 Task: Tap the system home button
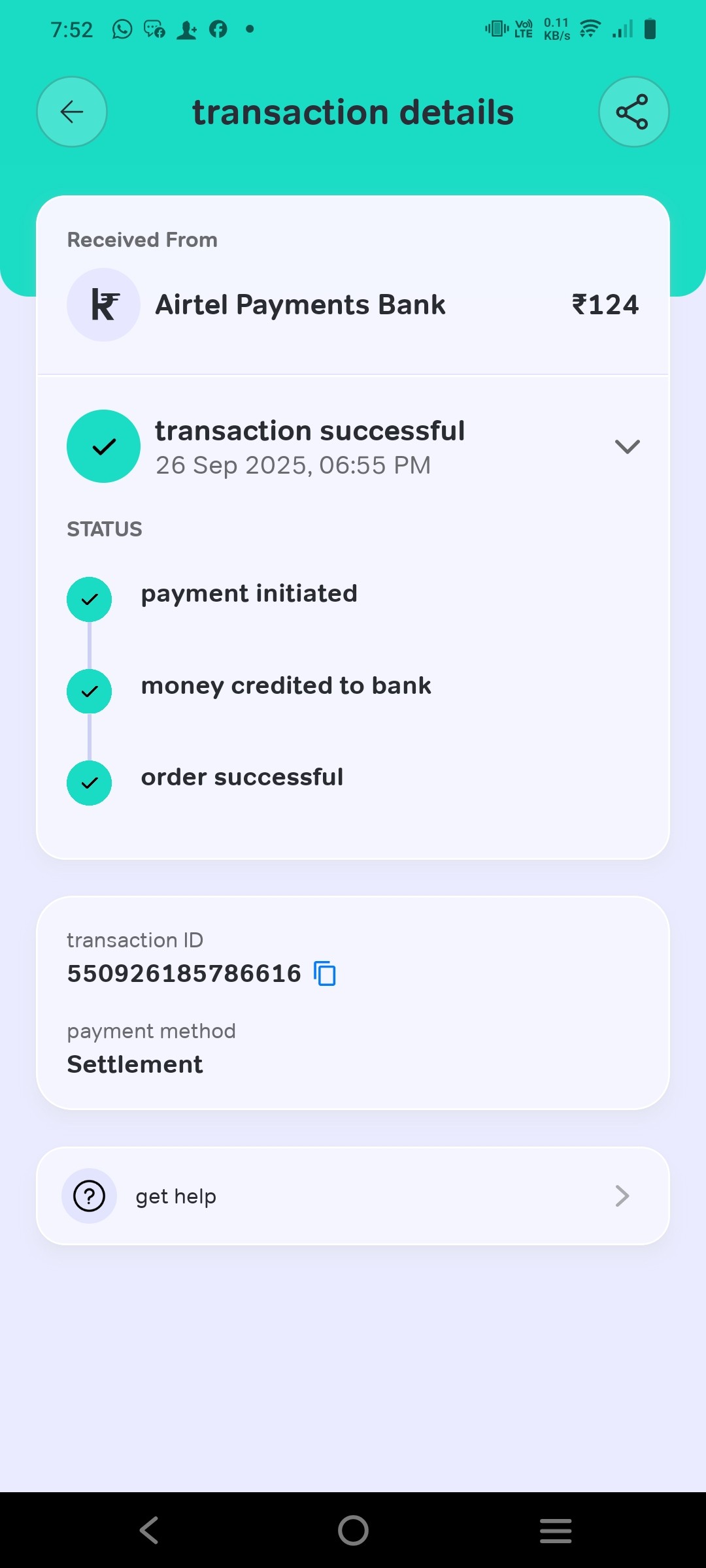coord(353,1530)
